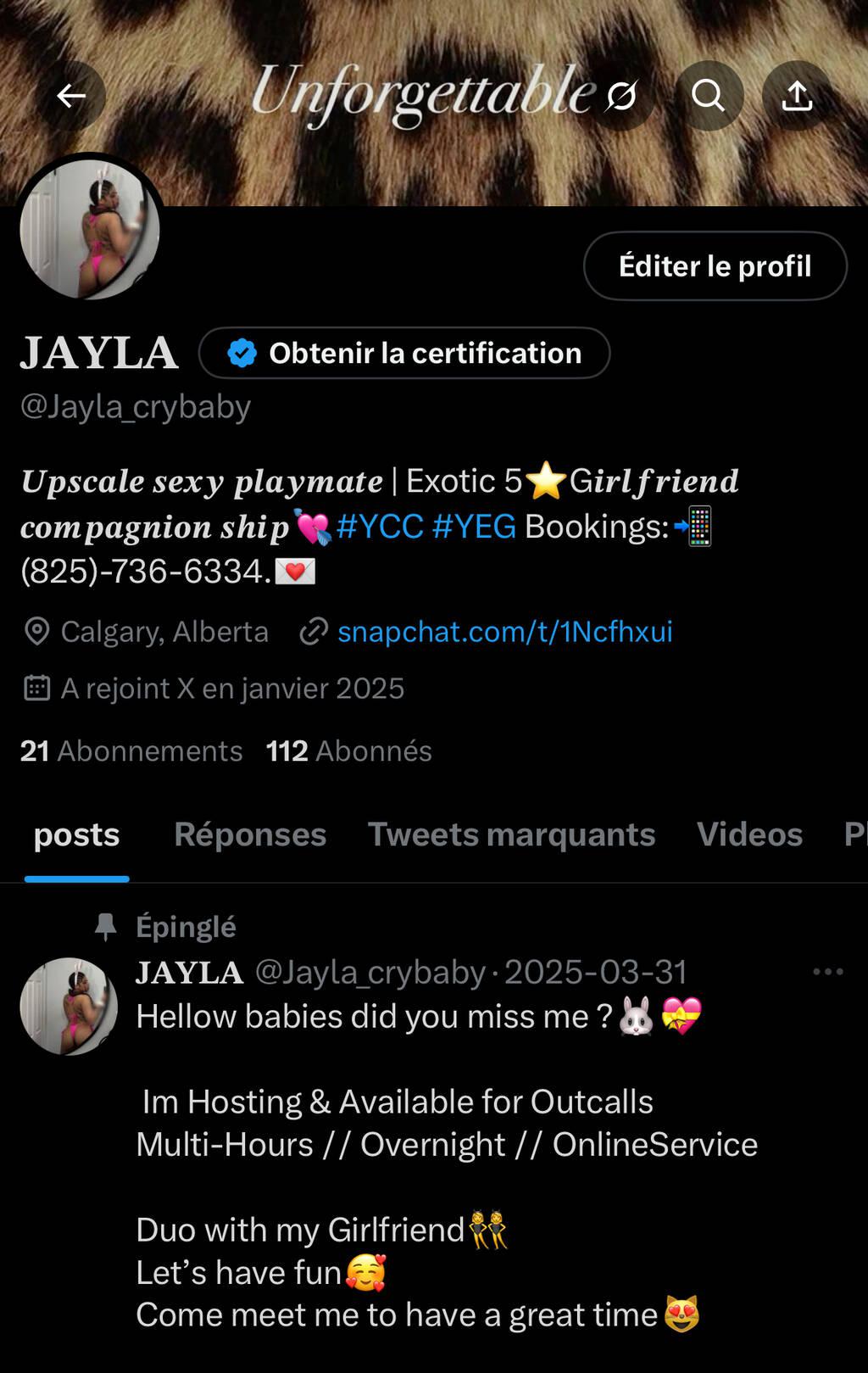
Task: Enlarge the large profile picture
Action: coord(90,229)
